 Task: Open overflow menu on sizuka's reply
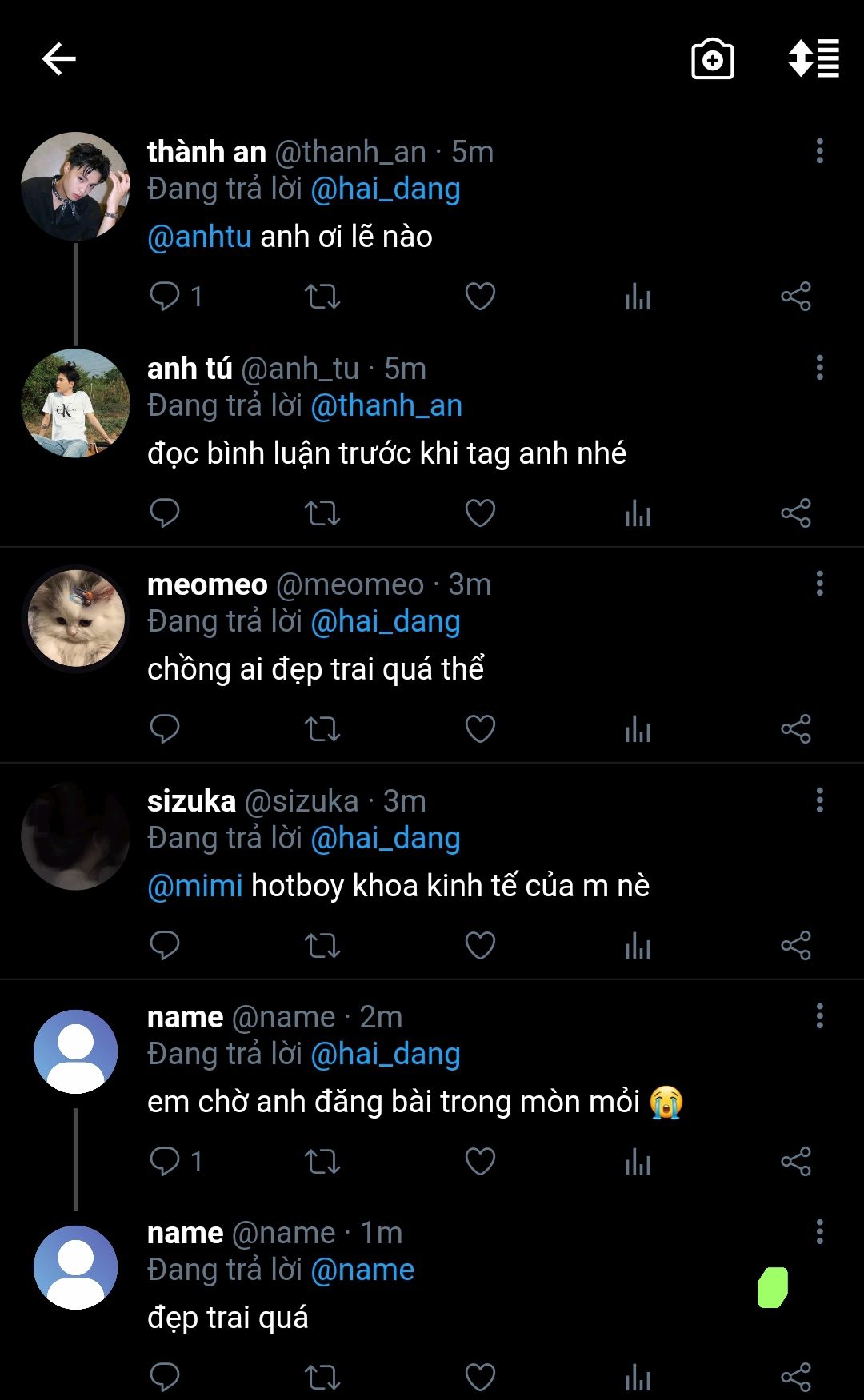(x=819, y=800)
